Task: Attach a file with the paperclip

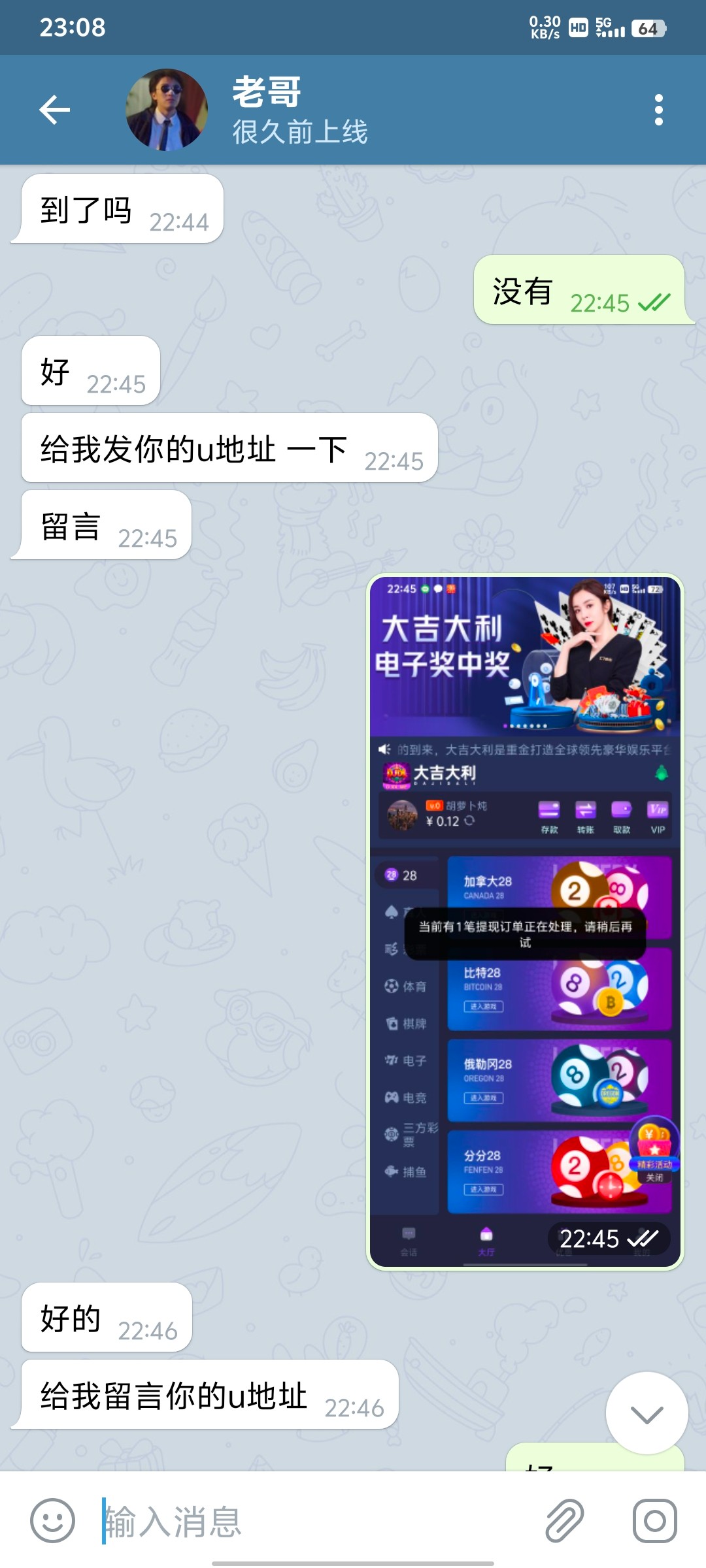Action: tap(564, 1521)
